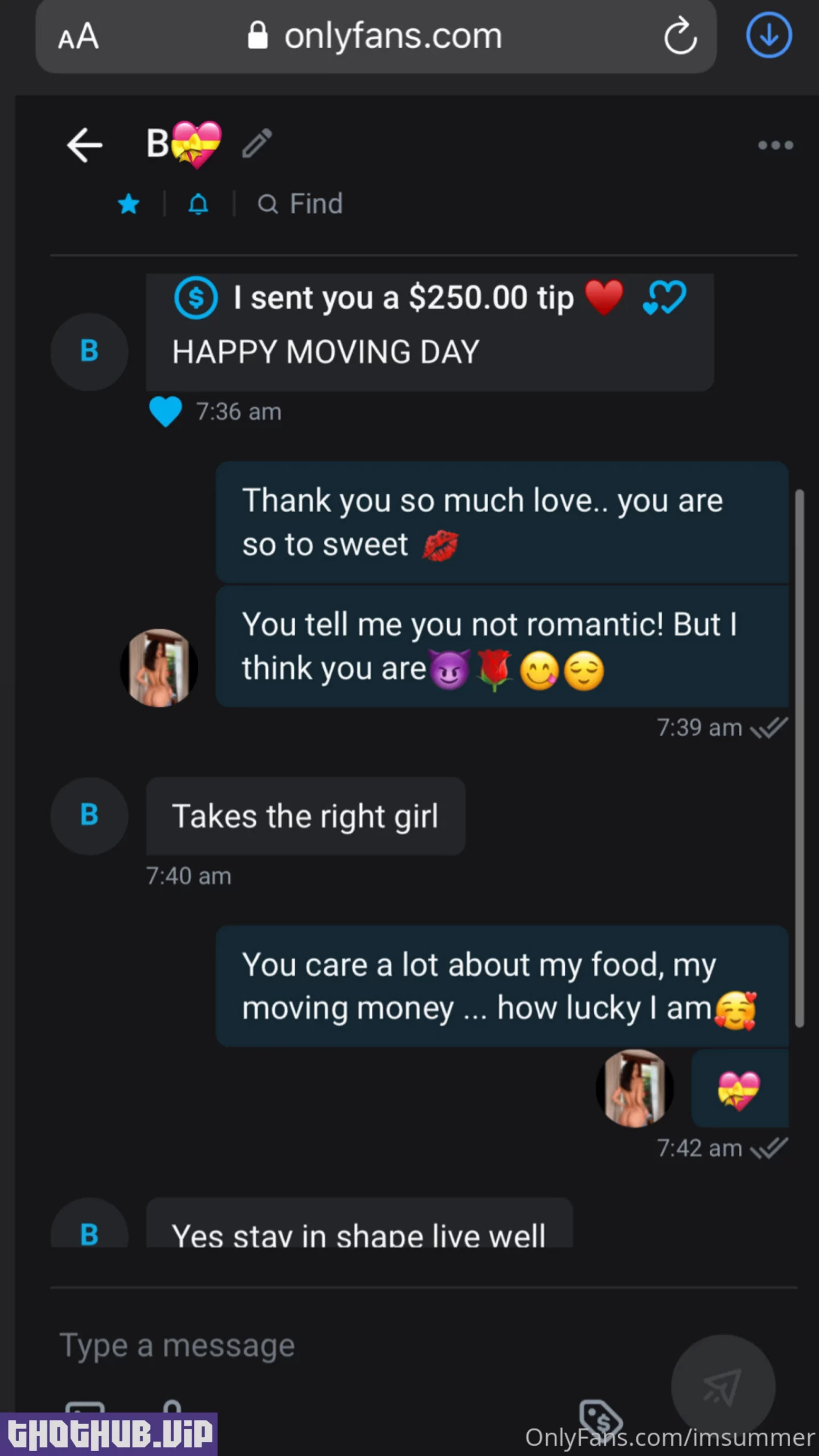Reload the page in the browser

tap(680, 36)
